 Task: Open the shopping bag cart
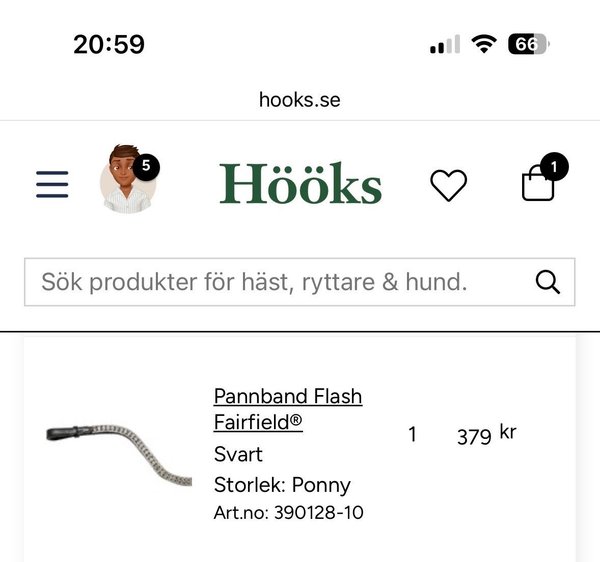pyautogui.click(x=538, y=184)
